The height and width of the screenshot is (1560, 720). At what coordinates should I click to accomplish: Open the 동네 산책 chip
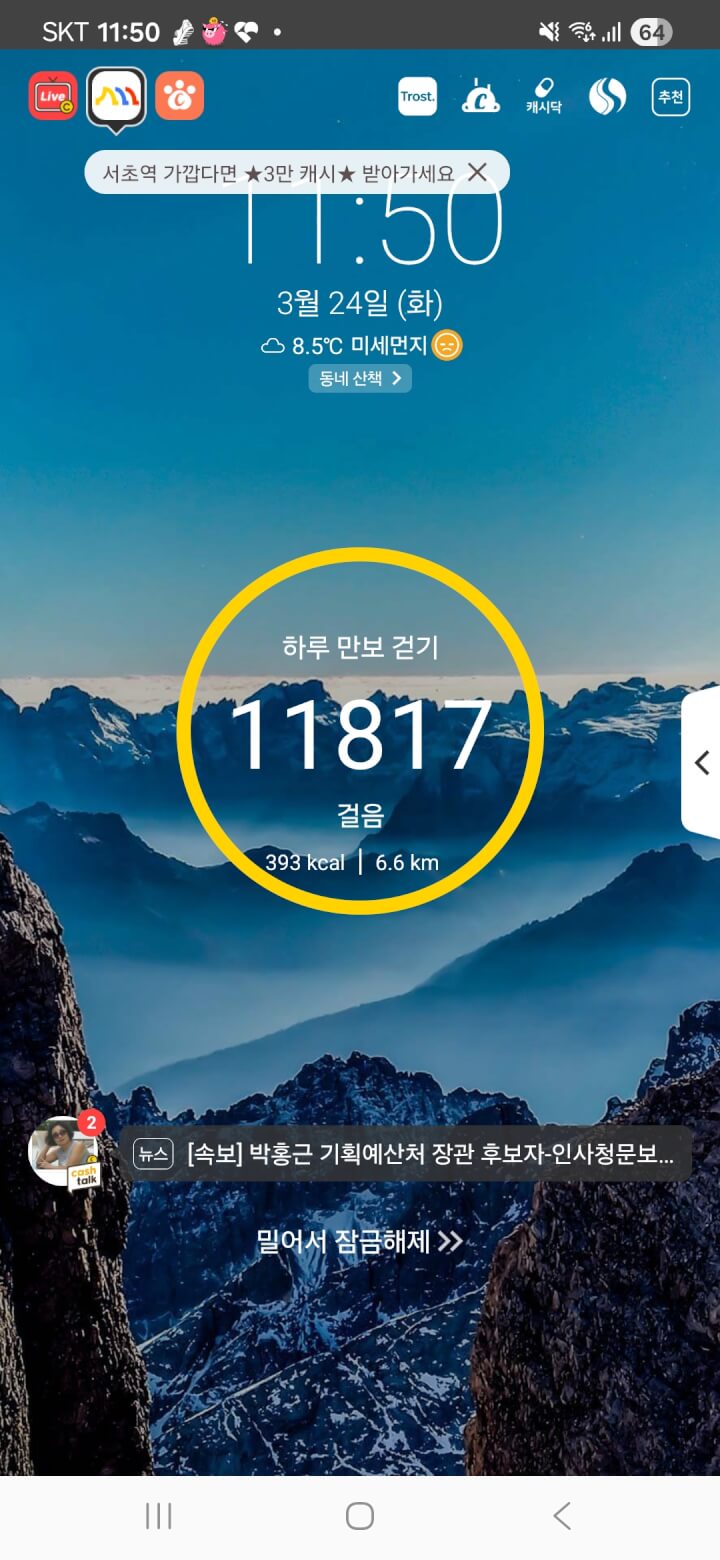pyautogui.click(x=360, y=378)
